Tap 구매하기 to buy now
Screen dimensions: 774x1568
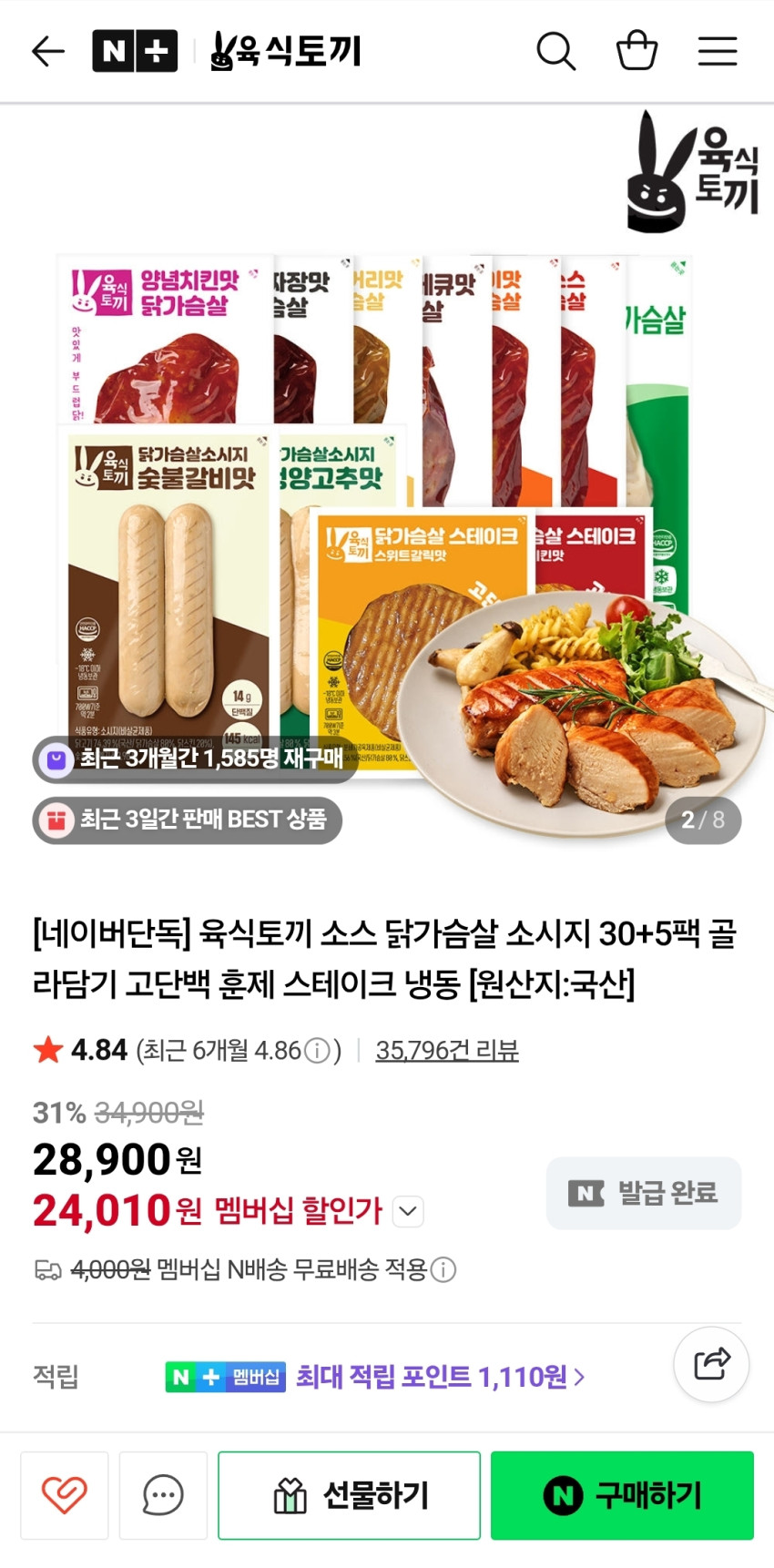coord(622,1495)
